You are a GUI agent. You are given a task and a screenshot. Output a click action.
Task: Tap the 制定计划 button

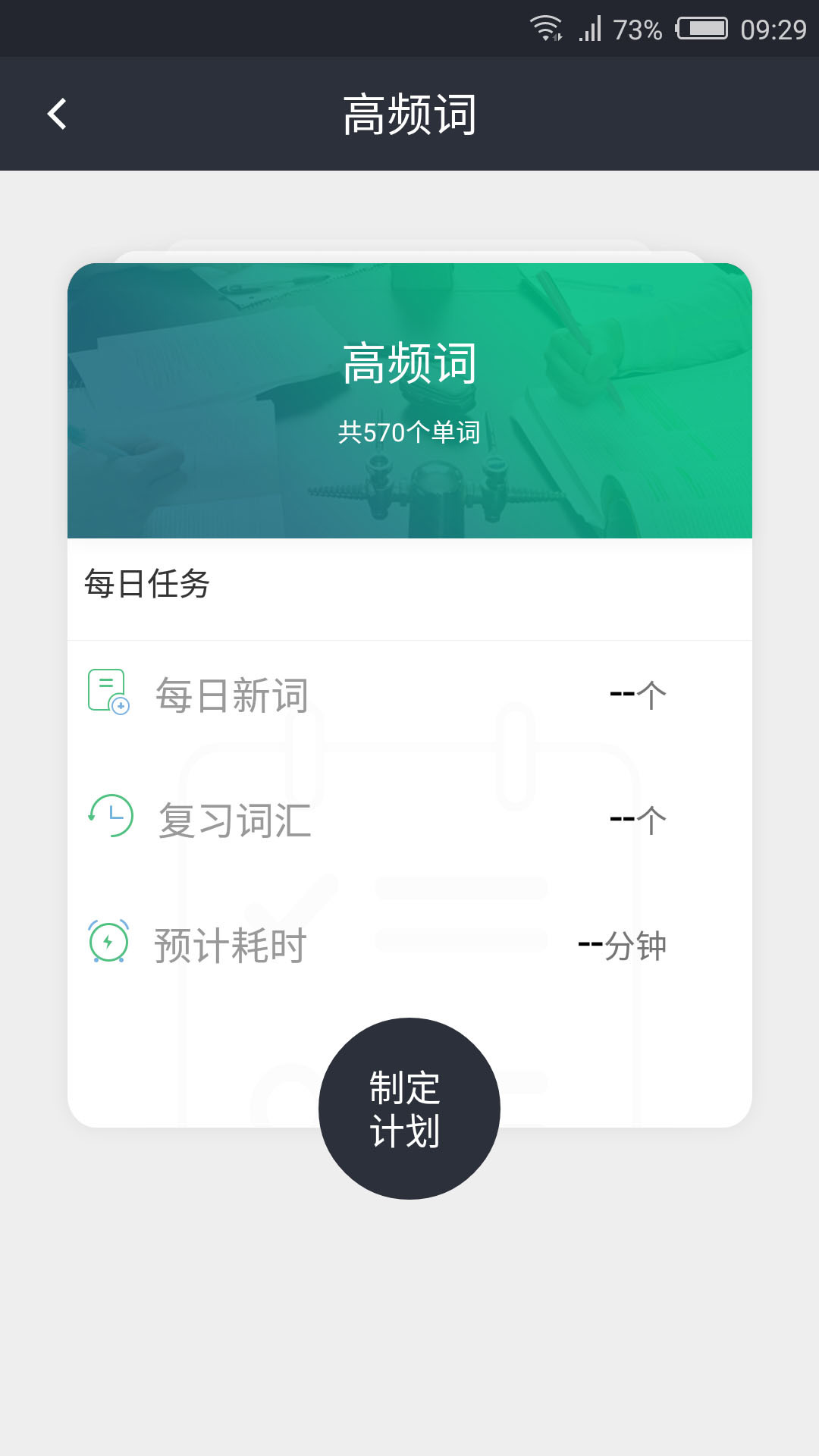click(x=409, y=1109)
